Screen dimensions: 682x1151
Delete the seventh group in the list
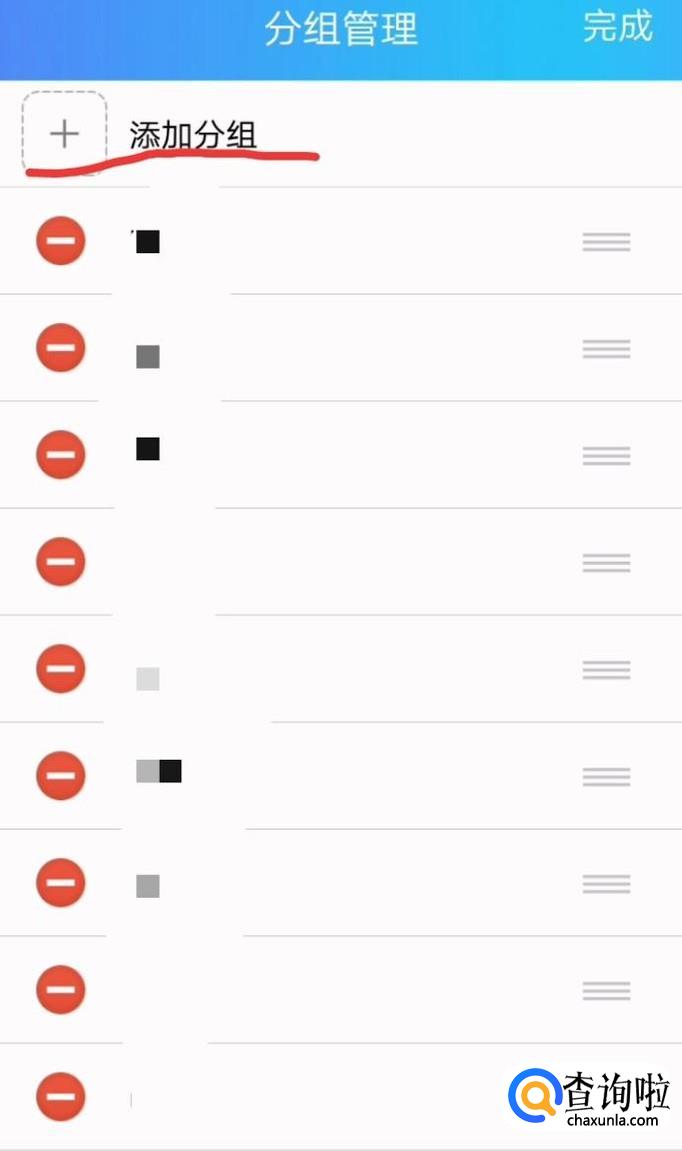(x=61, y=883)
